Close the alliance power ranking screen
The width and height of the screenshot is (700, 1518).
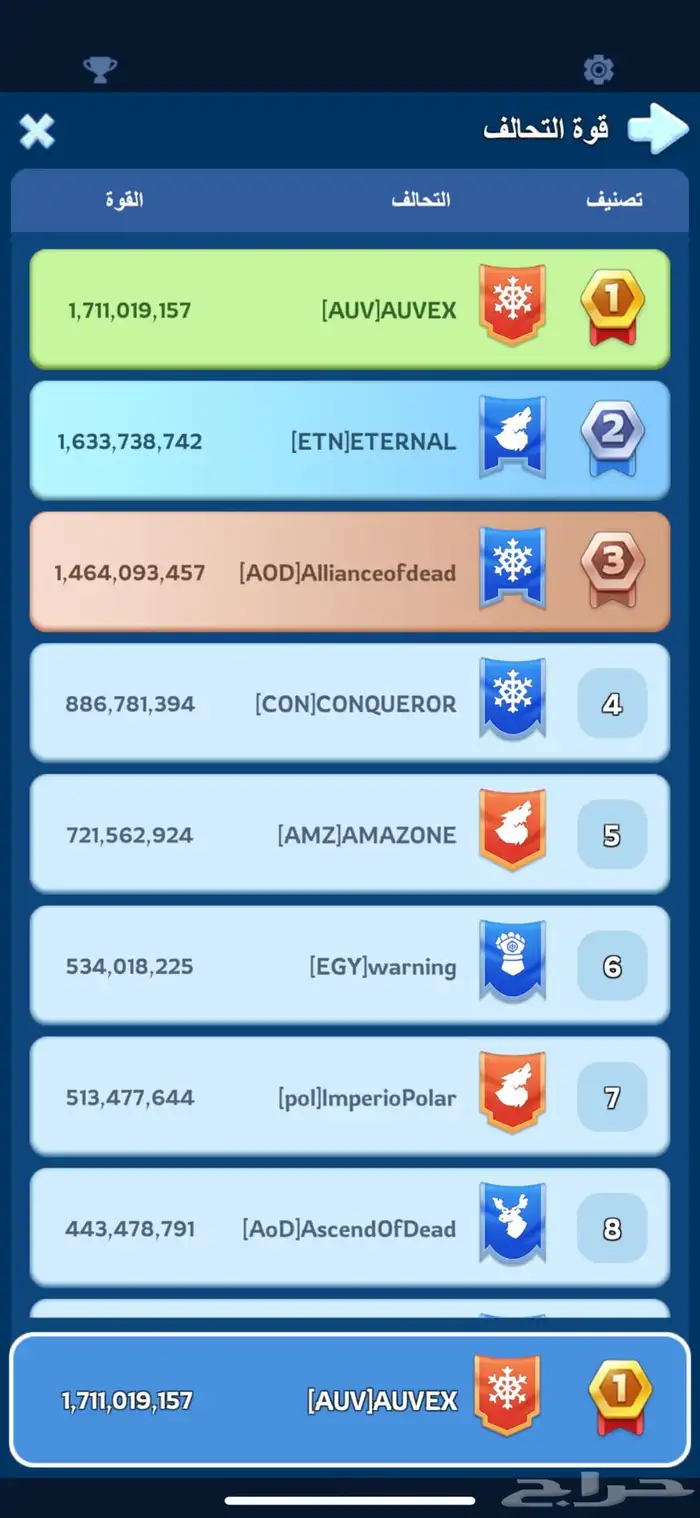[37, 131]
